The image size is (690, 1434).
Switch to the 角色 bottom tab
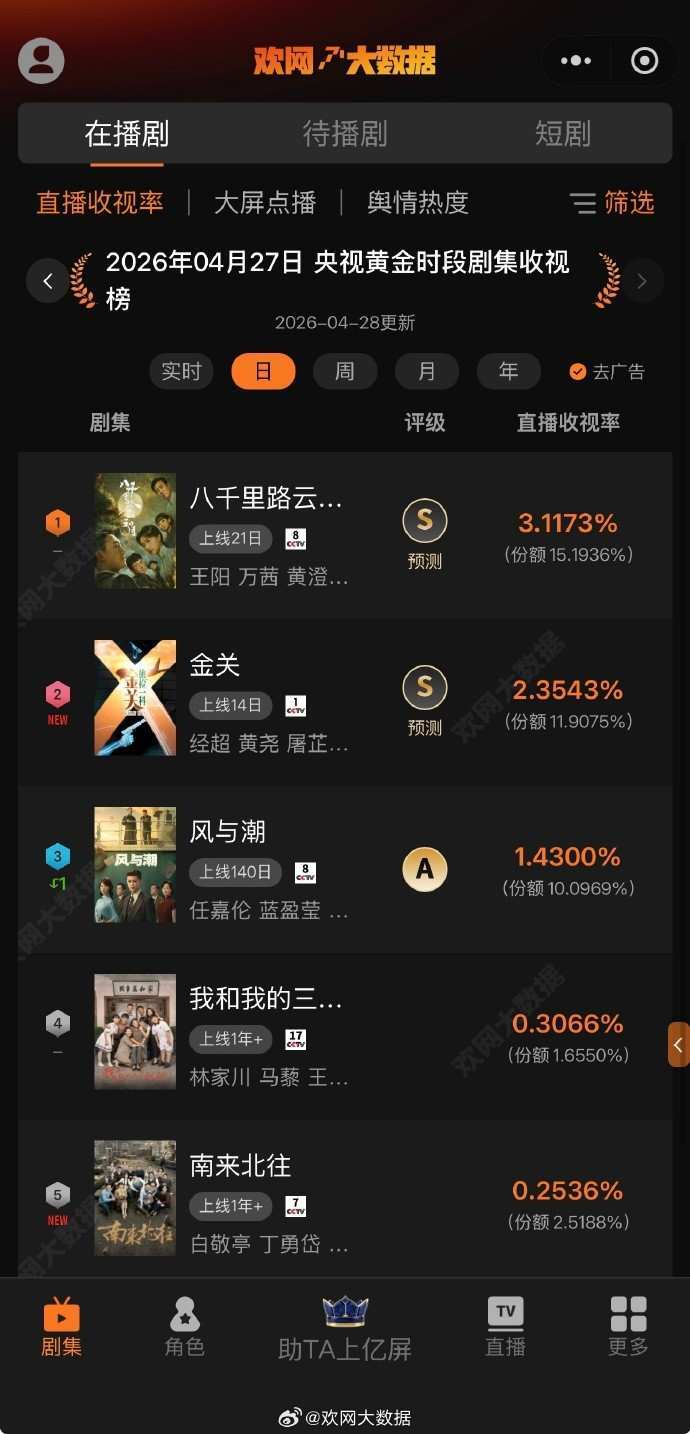(184, 1327)
